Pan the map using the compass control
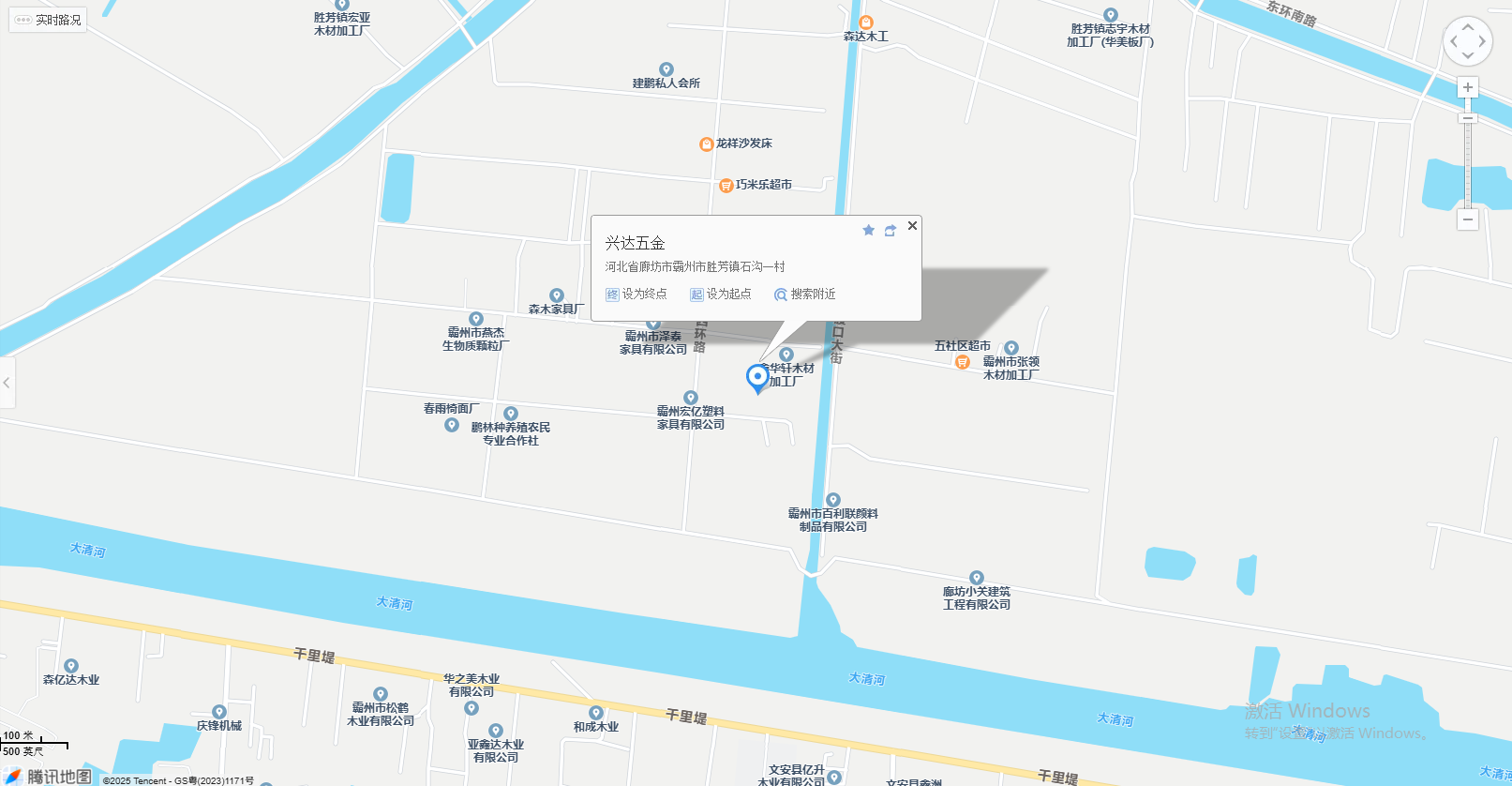The image size is (1512, 786). tap(1468, 41)
